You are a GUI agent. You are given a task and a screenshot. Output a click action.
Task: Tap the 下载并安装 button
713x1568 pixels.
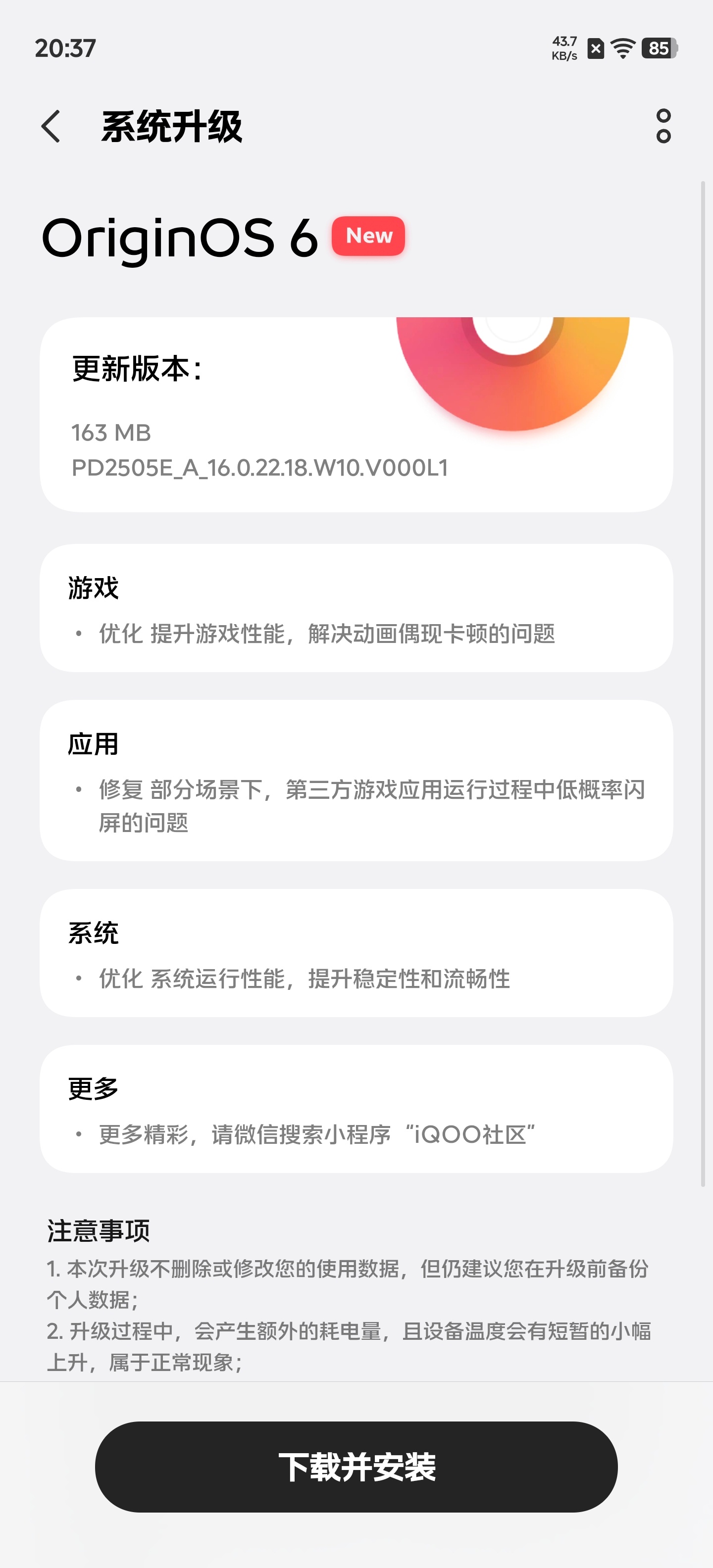point(356,1467)
